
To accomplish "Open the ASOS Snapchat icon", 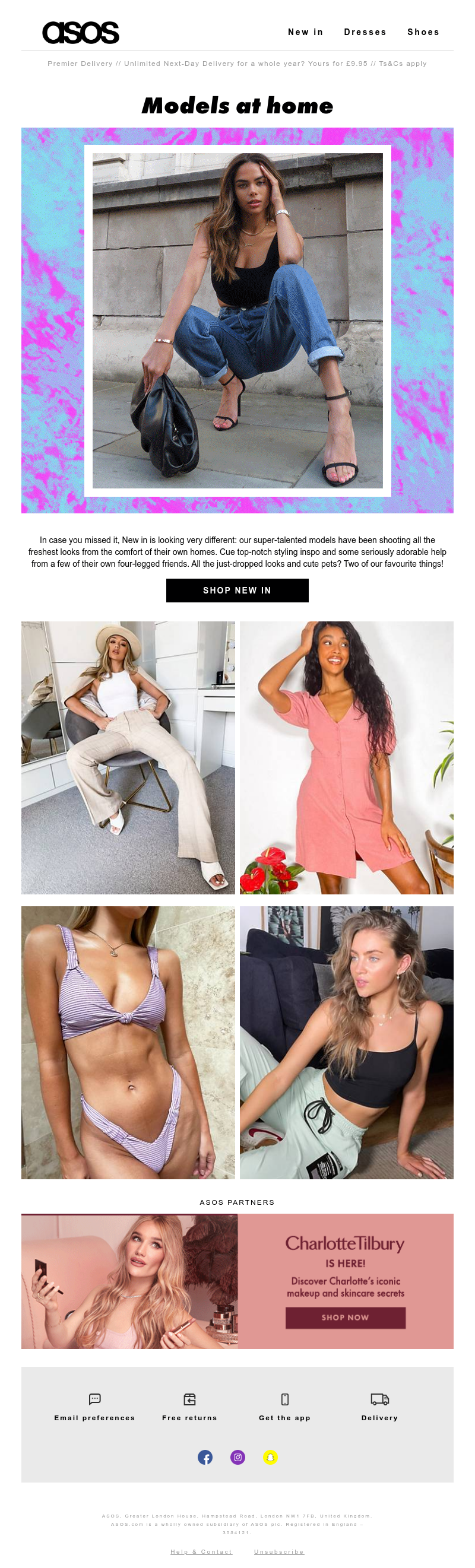I will coord(270,1456).
